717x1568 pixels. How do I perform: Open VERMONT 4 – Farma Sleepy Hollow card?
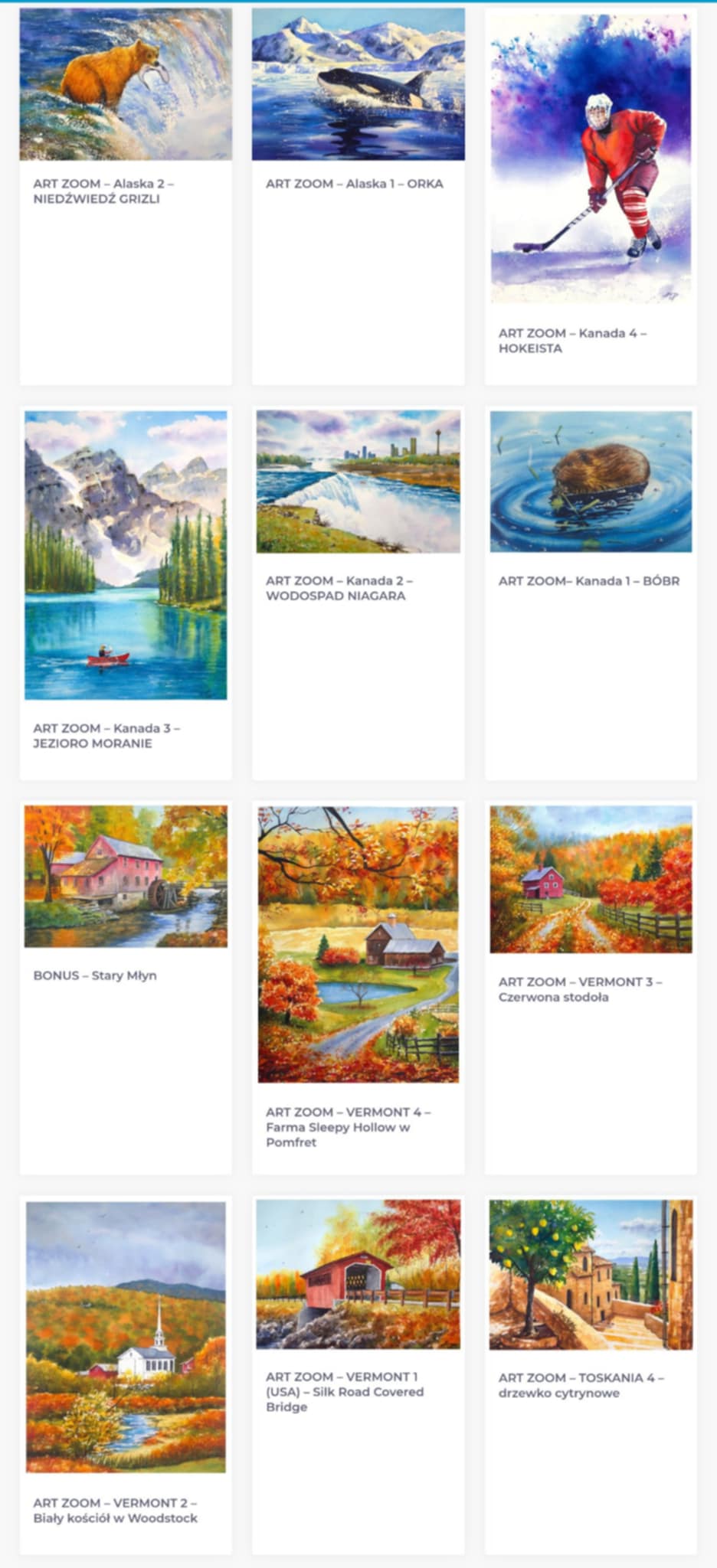pyautogui.click(x=358, y=944)
